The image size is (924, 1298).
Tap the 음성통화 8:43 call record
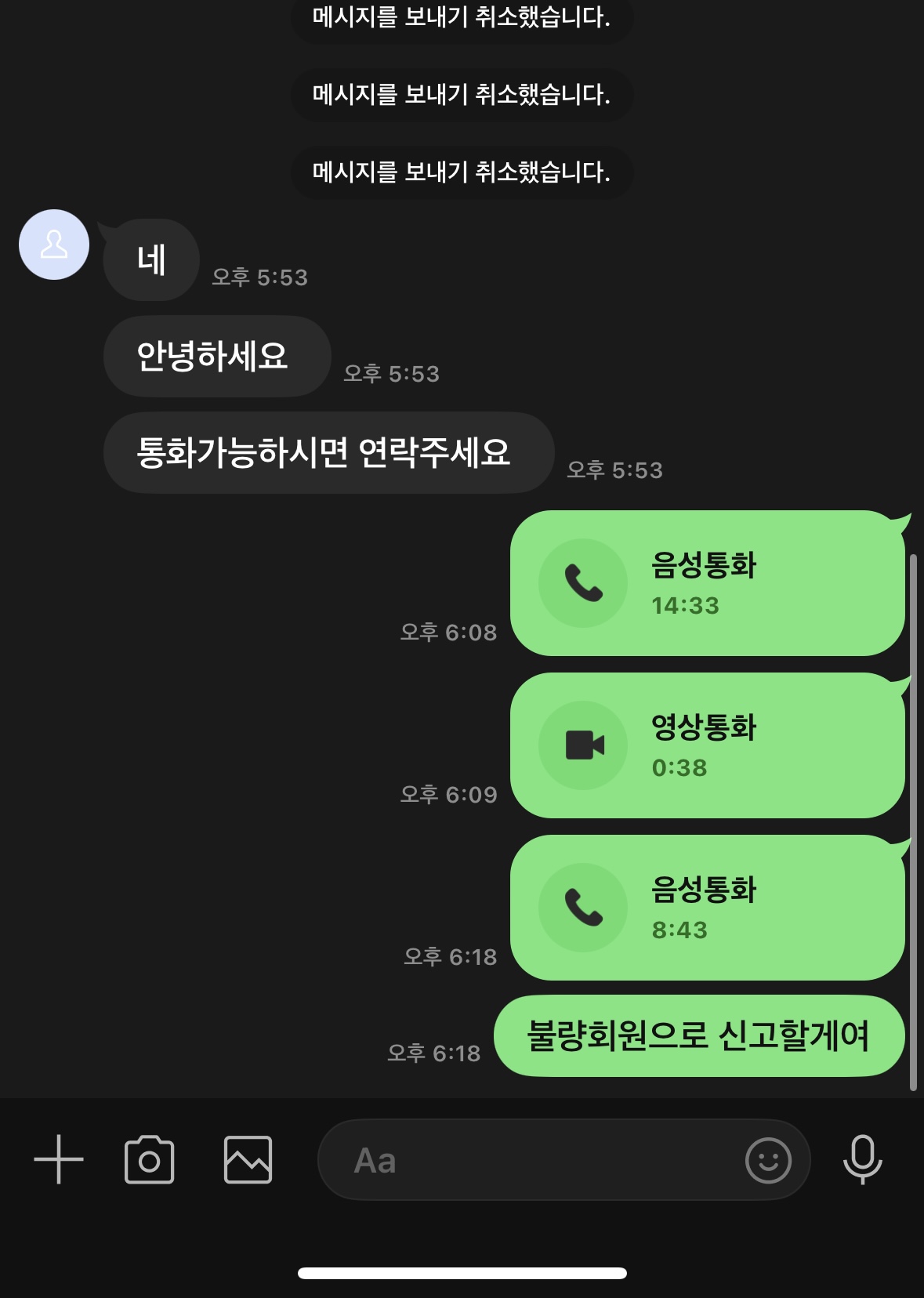pos(707,908)
